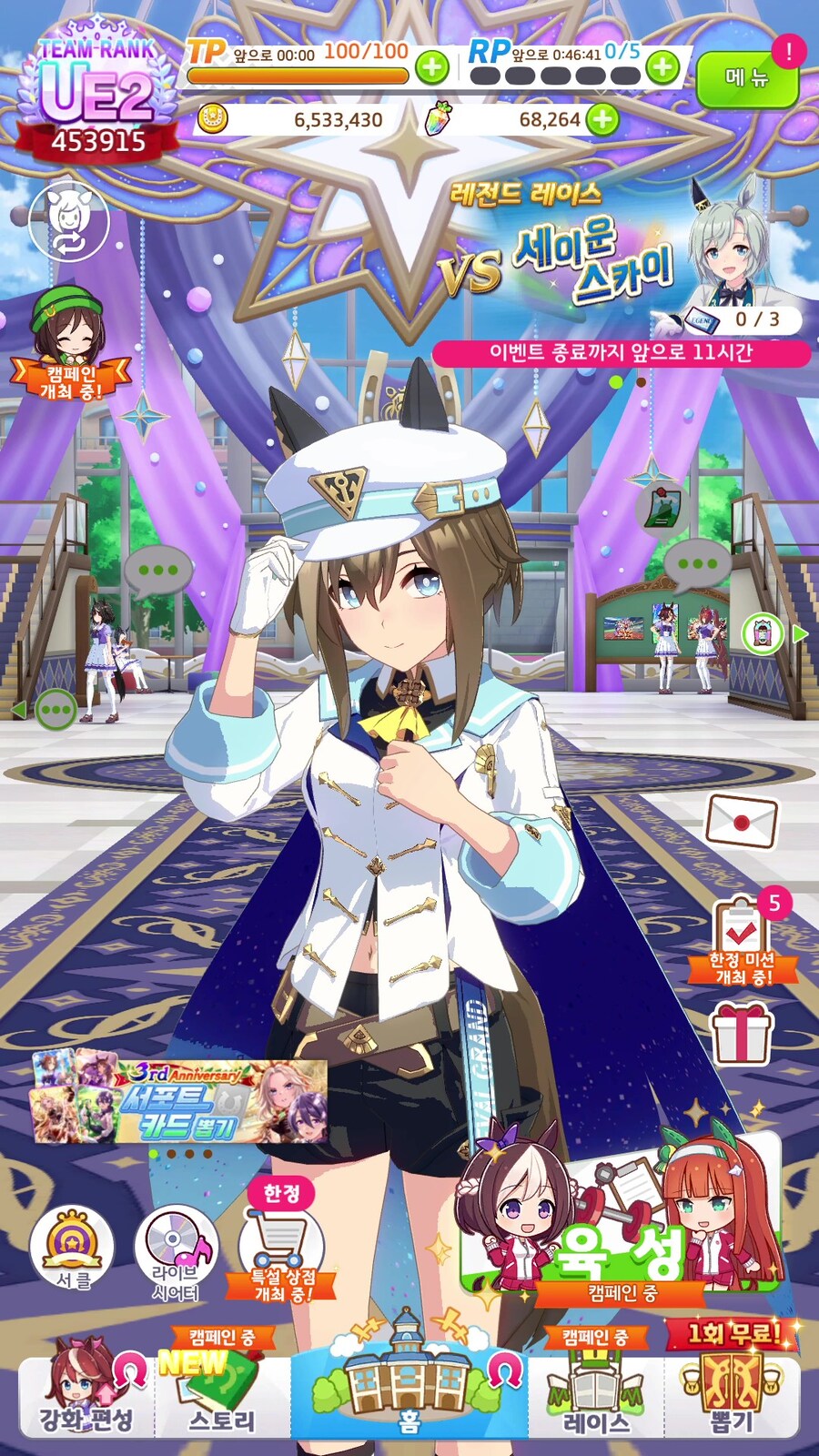Open the 3rd Anniversary 서포트 카드 뽑기 banner
The height and width of the screenshot is (1456, 819).
pos(180,1101)
